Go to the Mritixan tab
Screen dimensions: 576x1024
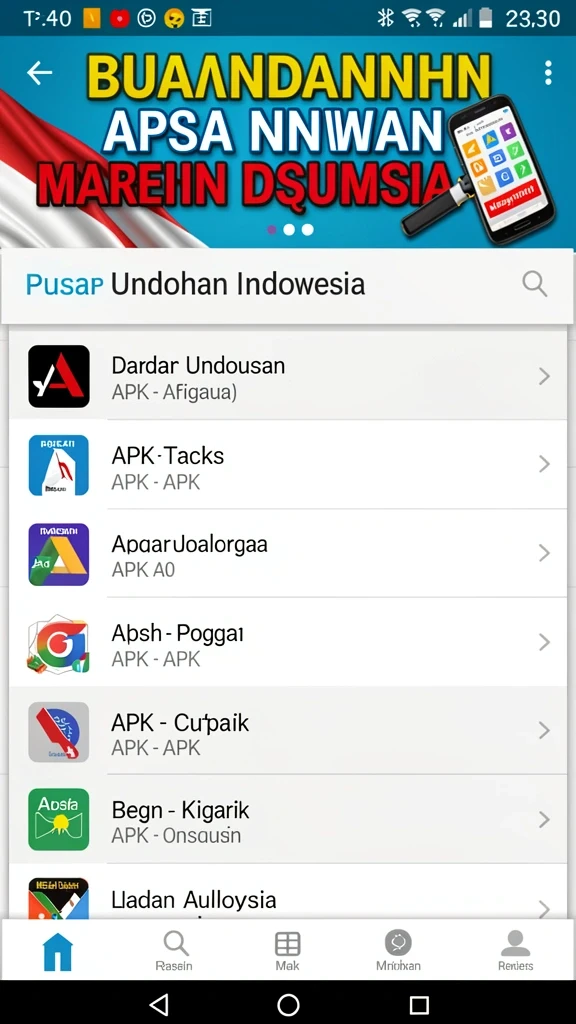(398, 952)
